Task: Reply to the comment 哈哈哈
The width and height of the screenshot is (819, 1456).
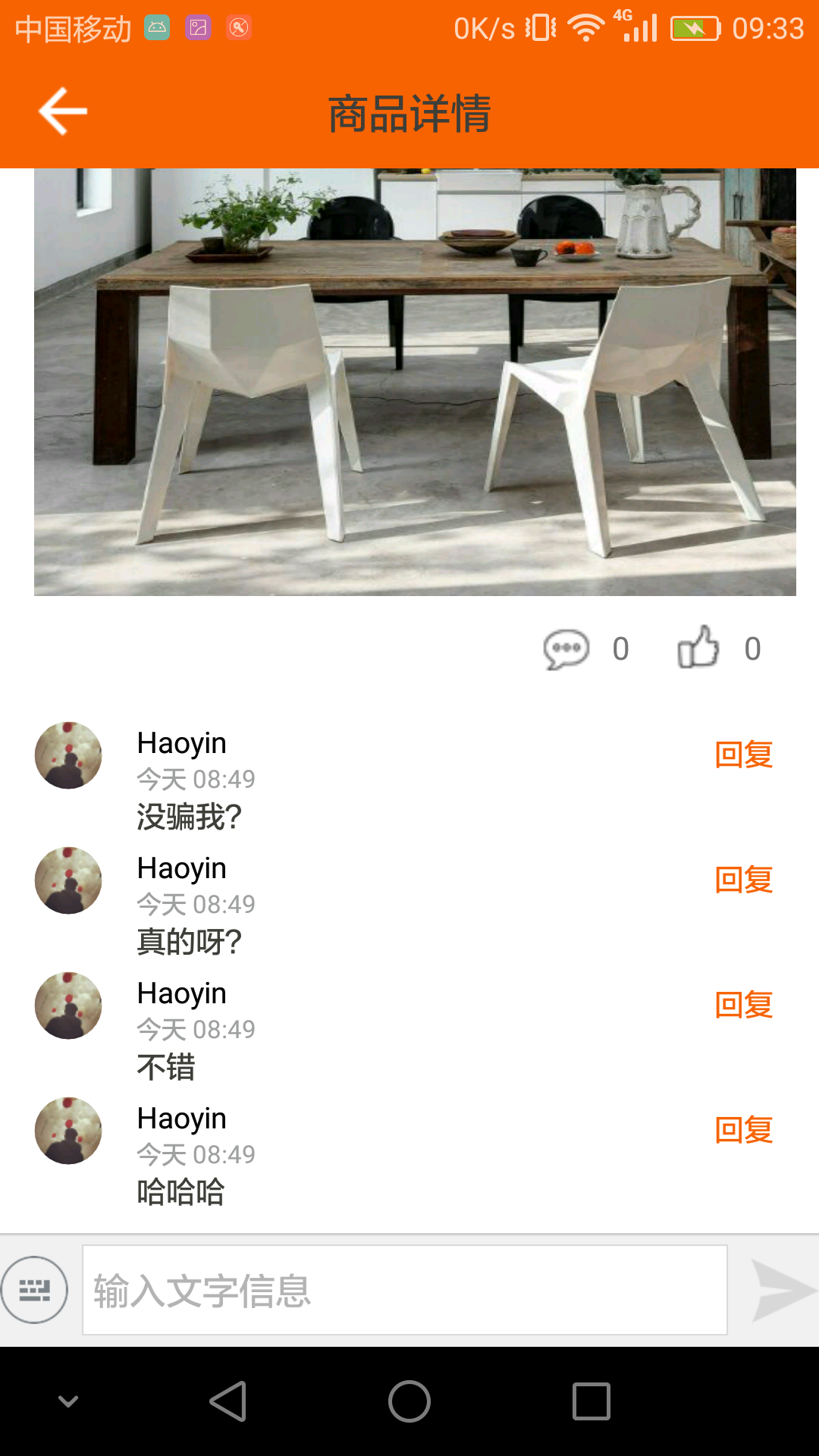Action: coord(744,1130)
